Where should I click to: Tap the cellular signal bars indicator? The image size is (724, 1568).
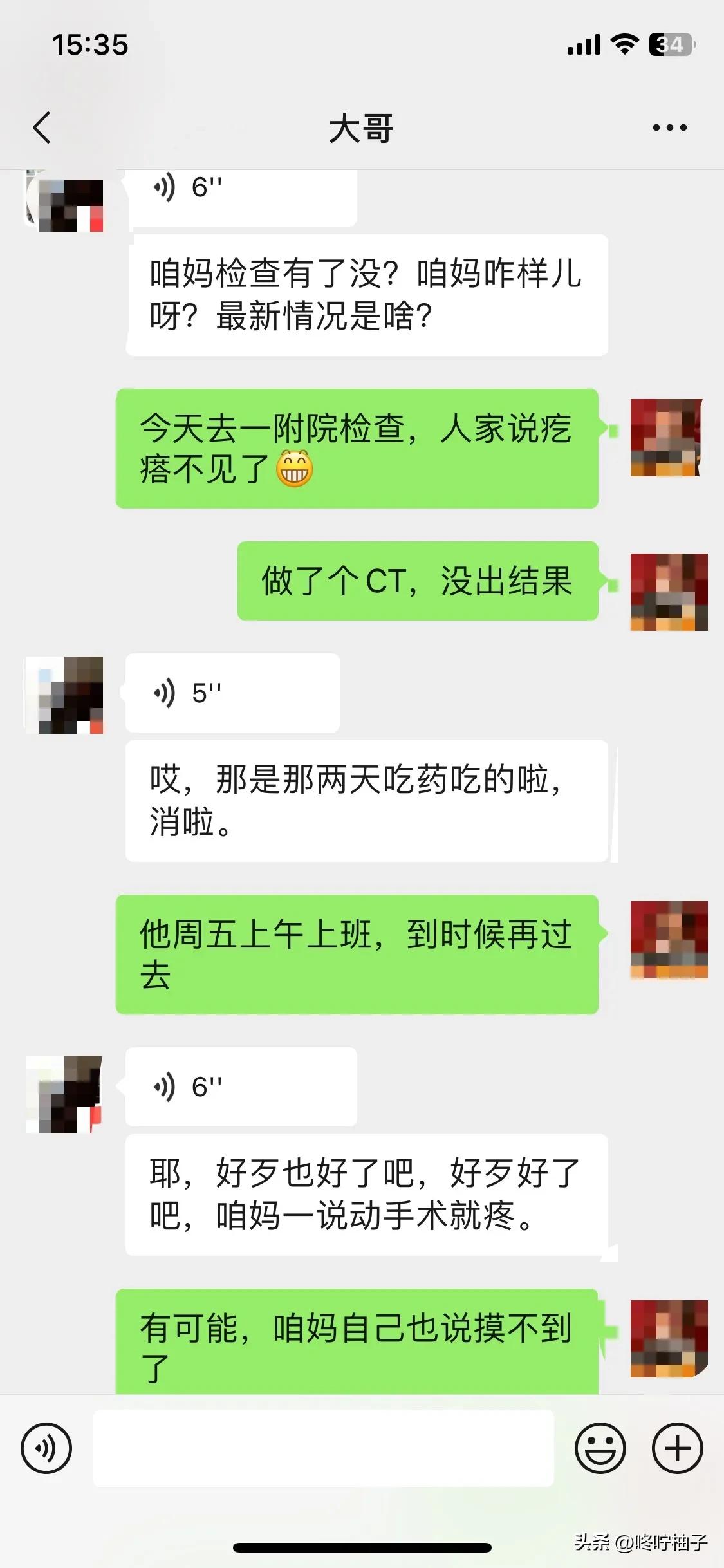point(583,45)
